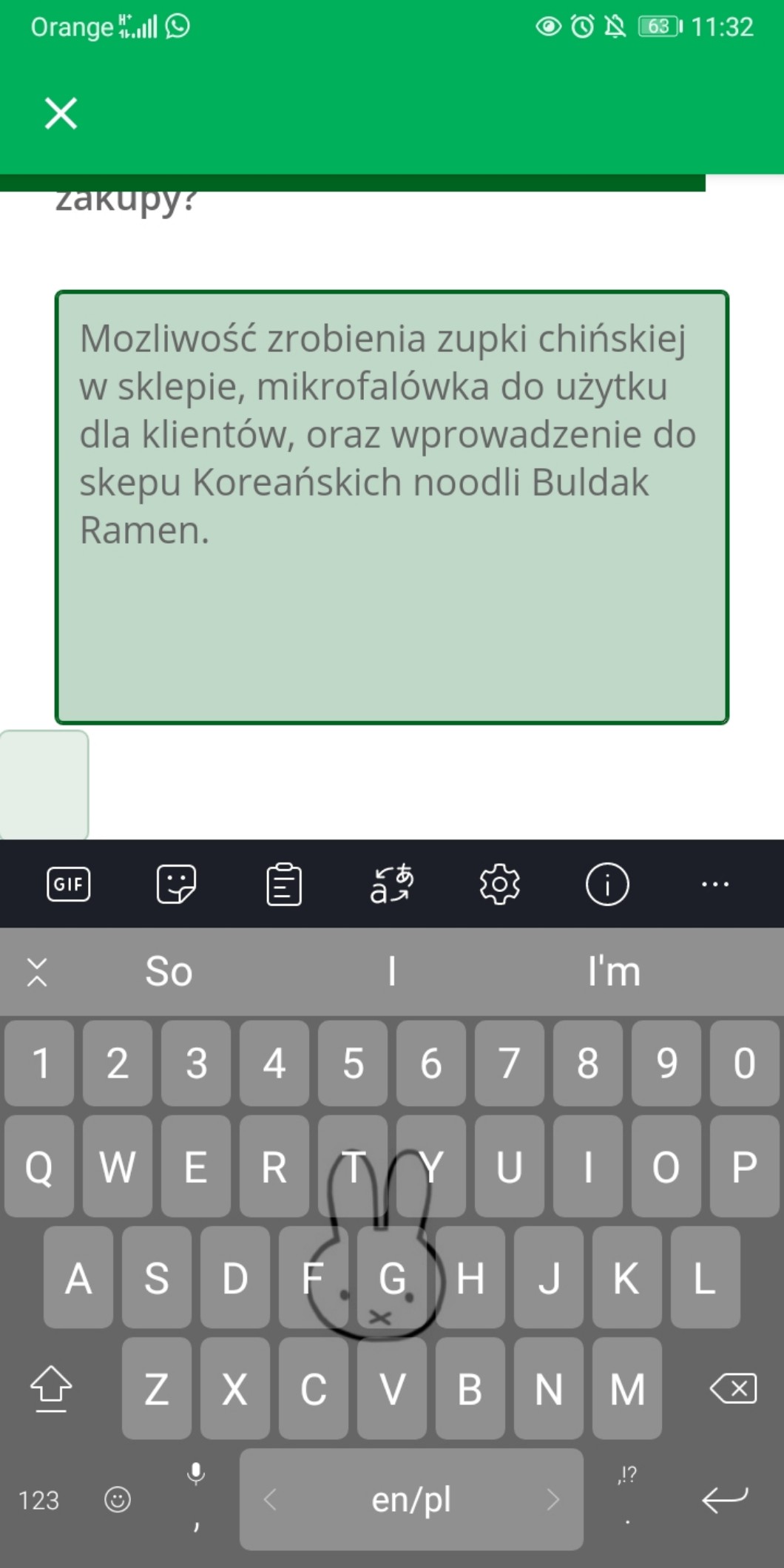Open the keyboard's translate tool
The width and height of the screenshot is (784, 1568).
391,884
